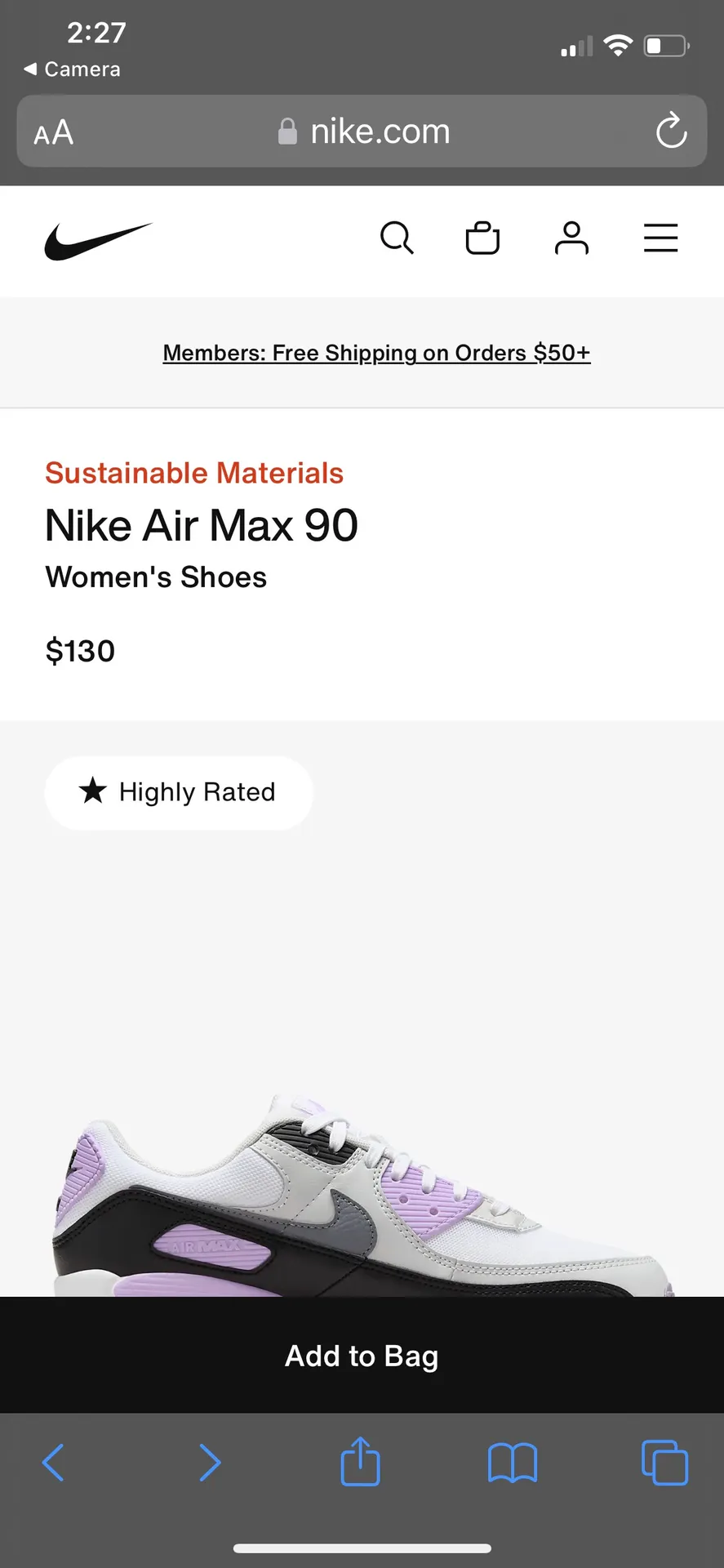724x1568 pixels.
Task: Navigate back with the back arrow
Action: [54, 1463]
